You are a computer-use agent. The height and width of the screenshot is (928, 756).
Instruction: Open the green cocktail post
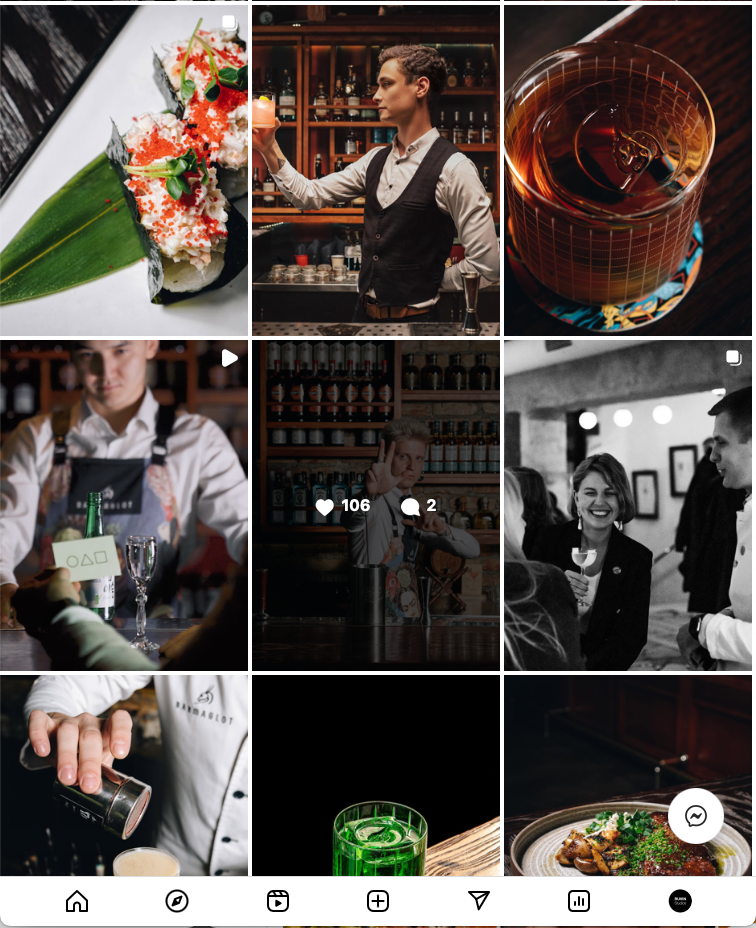click(376, 775)
